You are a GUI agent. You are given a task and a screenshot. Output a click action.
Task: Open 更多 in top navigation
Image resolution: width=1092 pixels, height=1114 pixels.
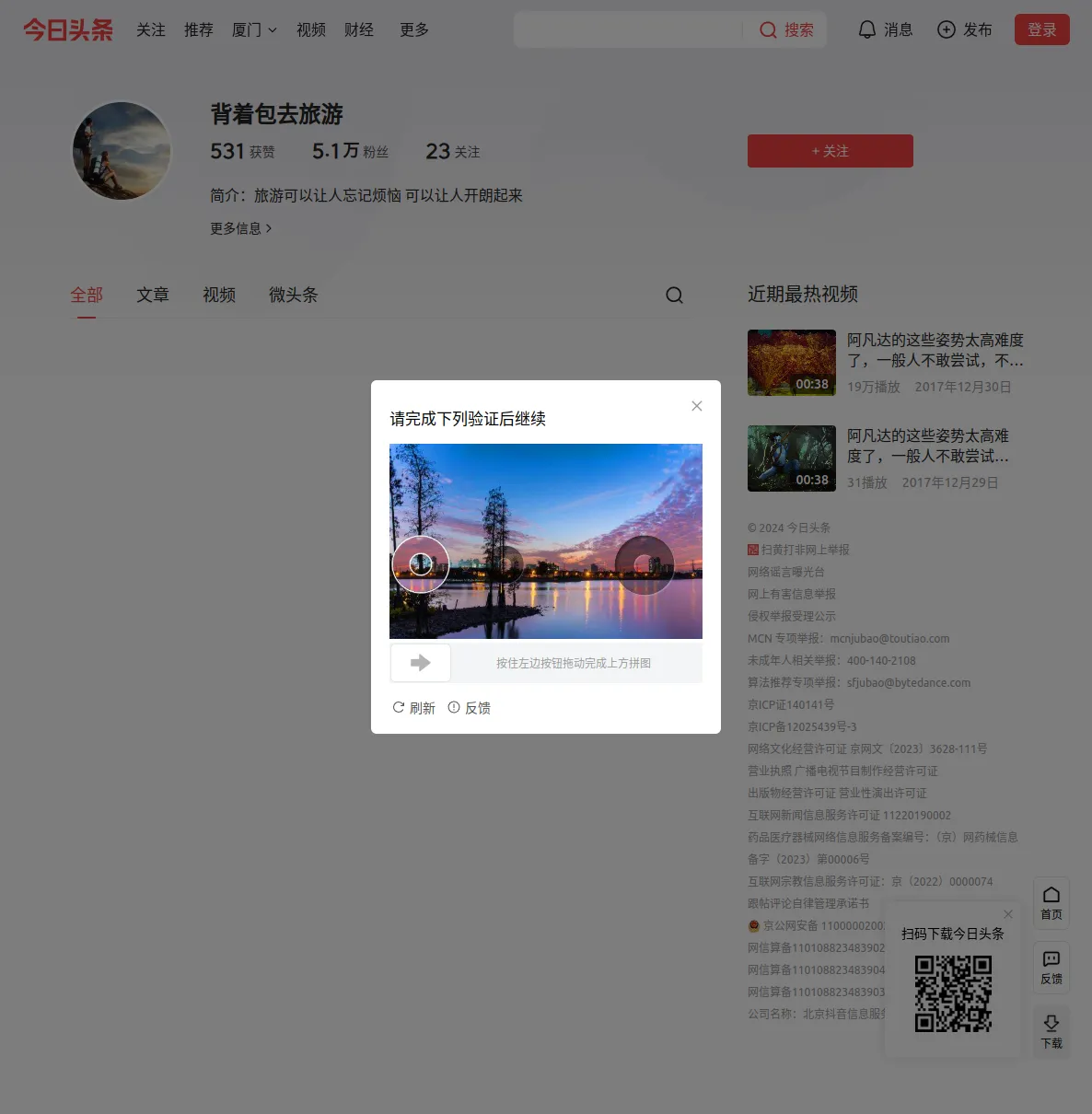tap(414, 30)
